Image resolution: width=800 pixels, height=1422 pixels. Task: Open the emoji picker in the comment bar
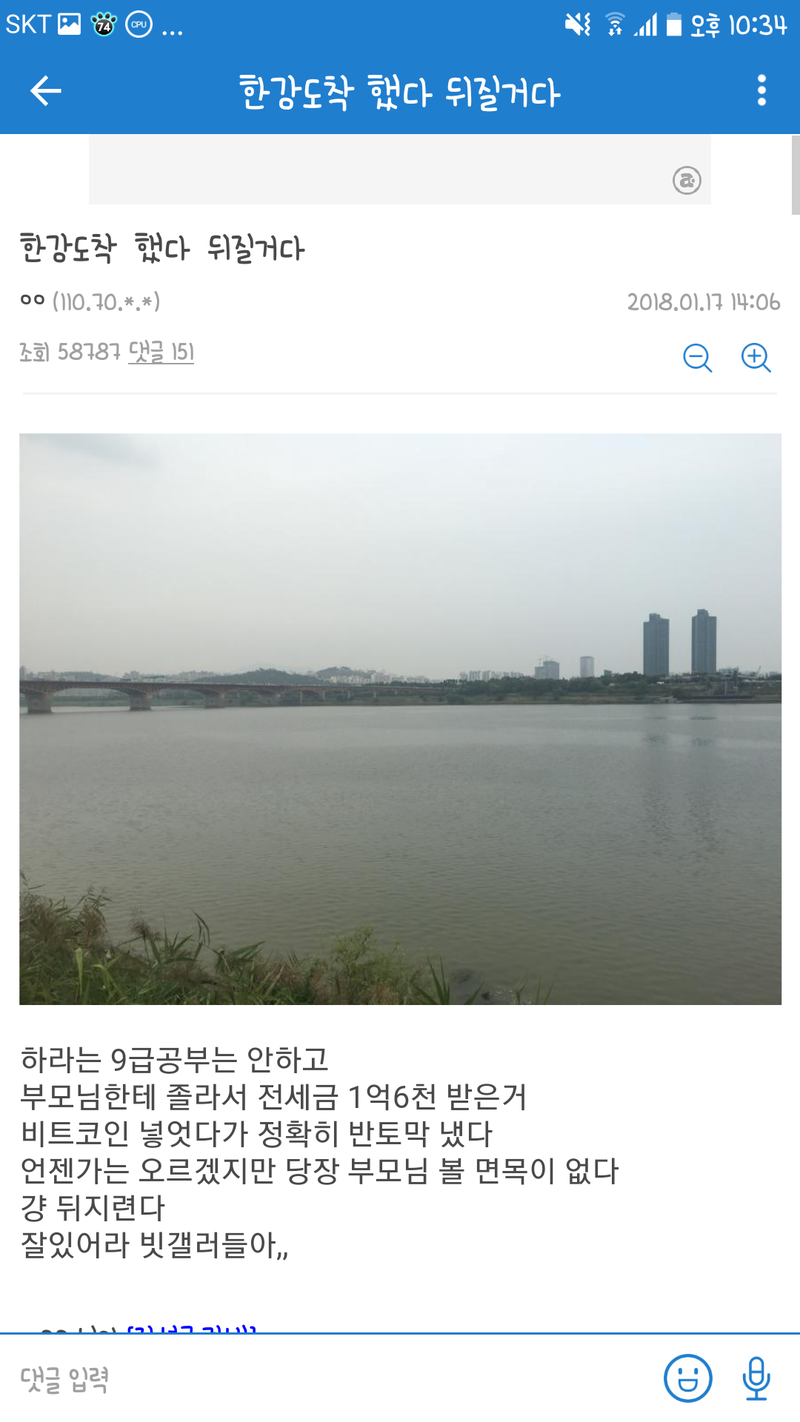pos(686,1377)
